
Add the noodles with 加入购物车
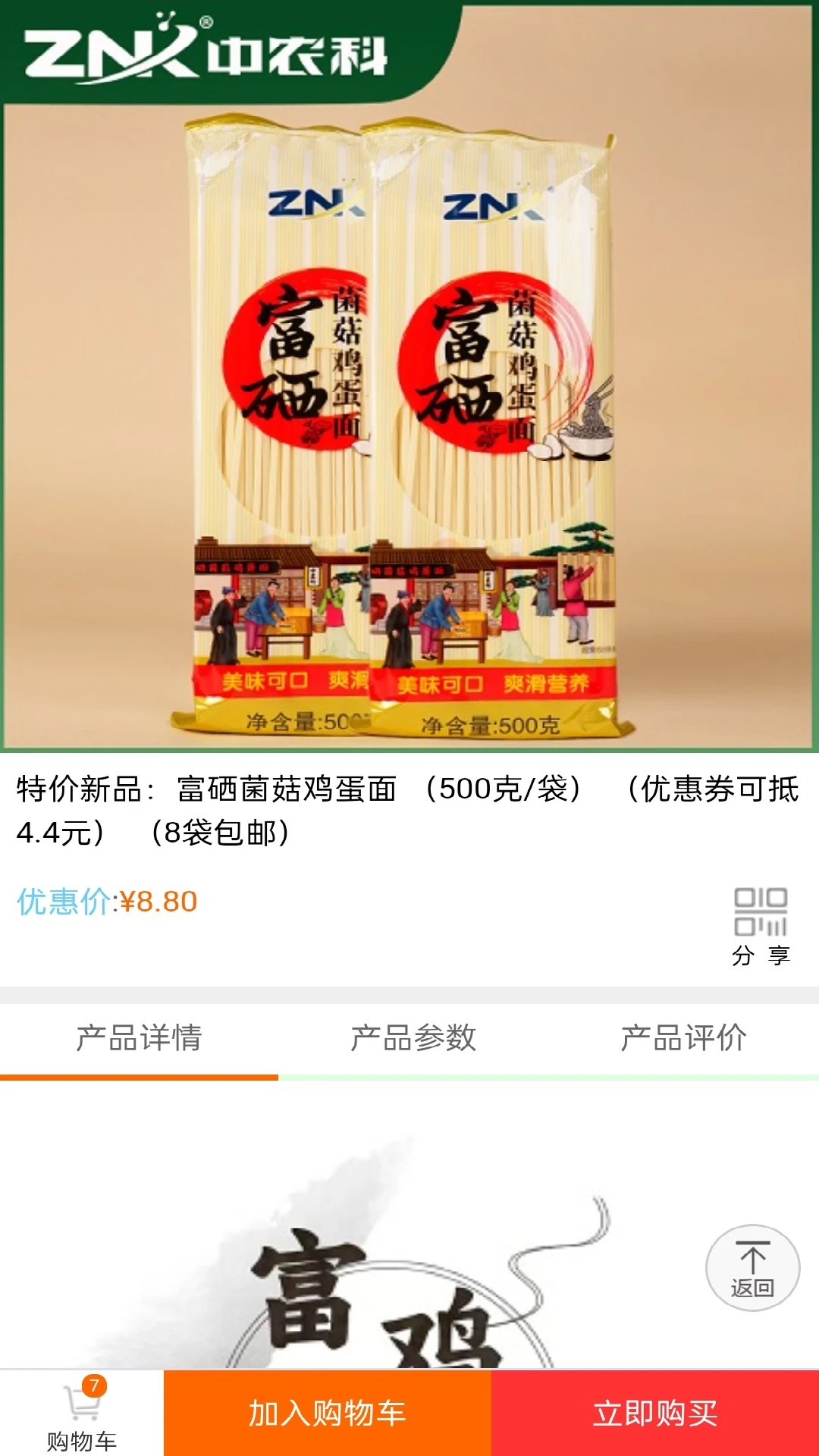328,1414
